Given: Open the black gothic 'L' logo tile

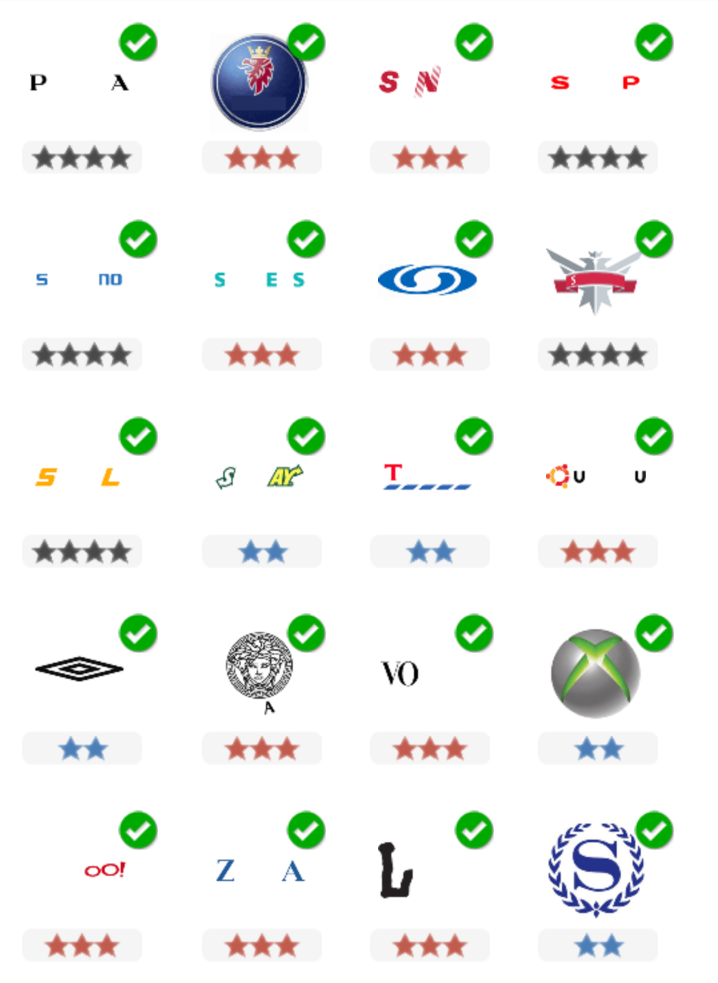Looking at the screenshot, I should click(x=396, y=870).
